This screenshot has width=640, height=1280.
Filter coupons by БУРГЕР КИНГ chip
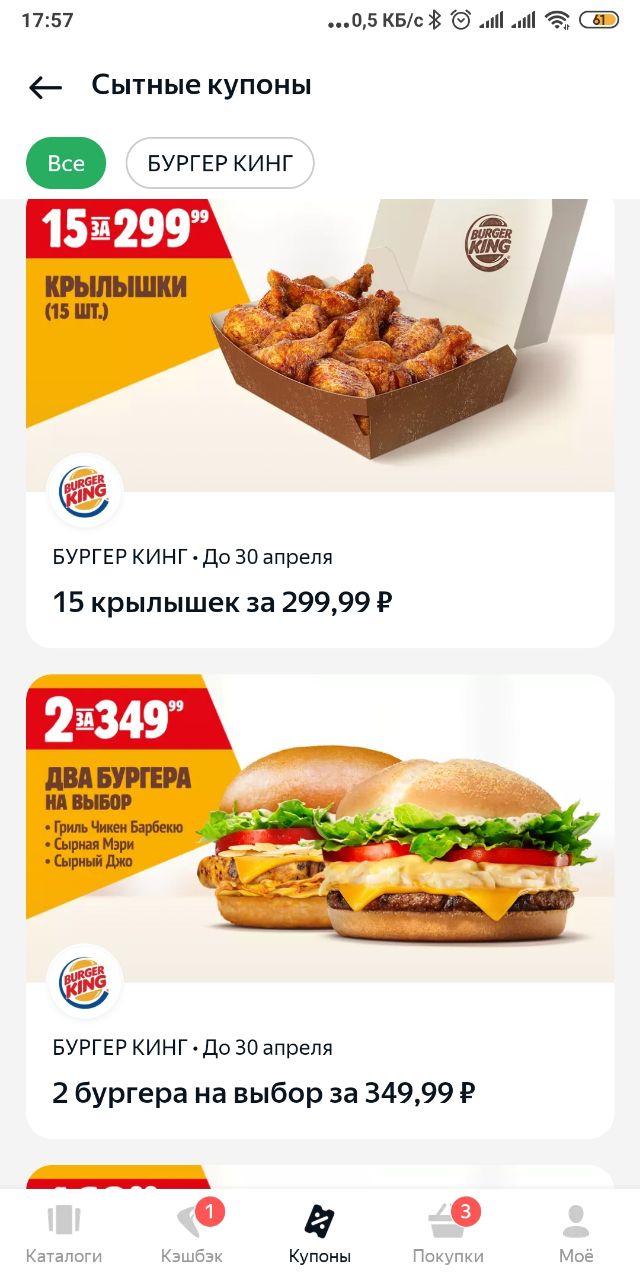220,163
